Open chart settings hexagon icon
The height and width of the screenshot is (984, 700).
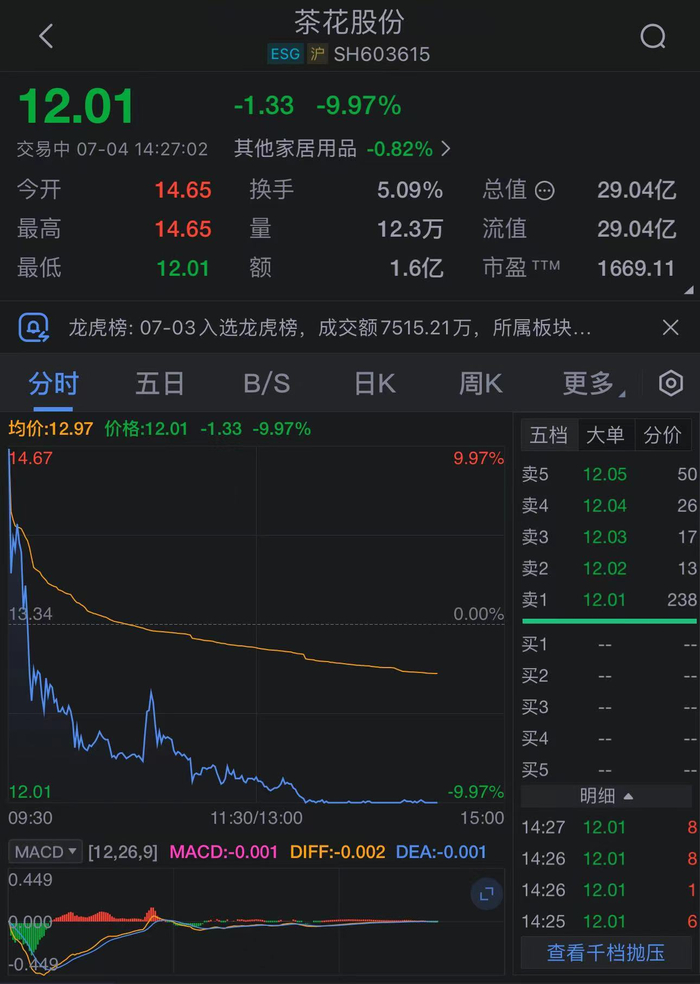pos(671,383)
